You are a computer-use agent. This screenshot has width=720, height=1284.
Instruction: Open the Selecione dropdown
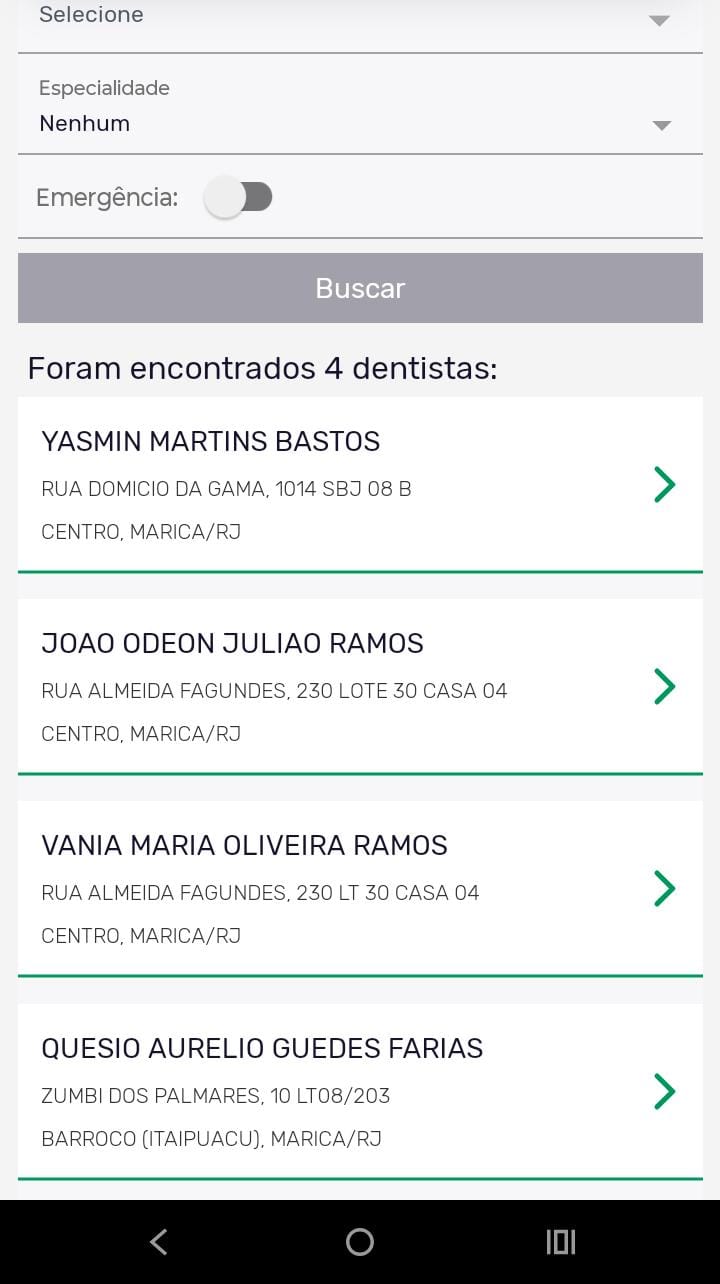[360, 18]
